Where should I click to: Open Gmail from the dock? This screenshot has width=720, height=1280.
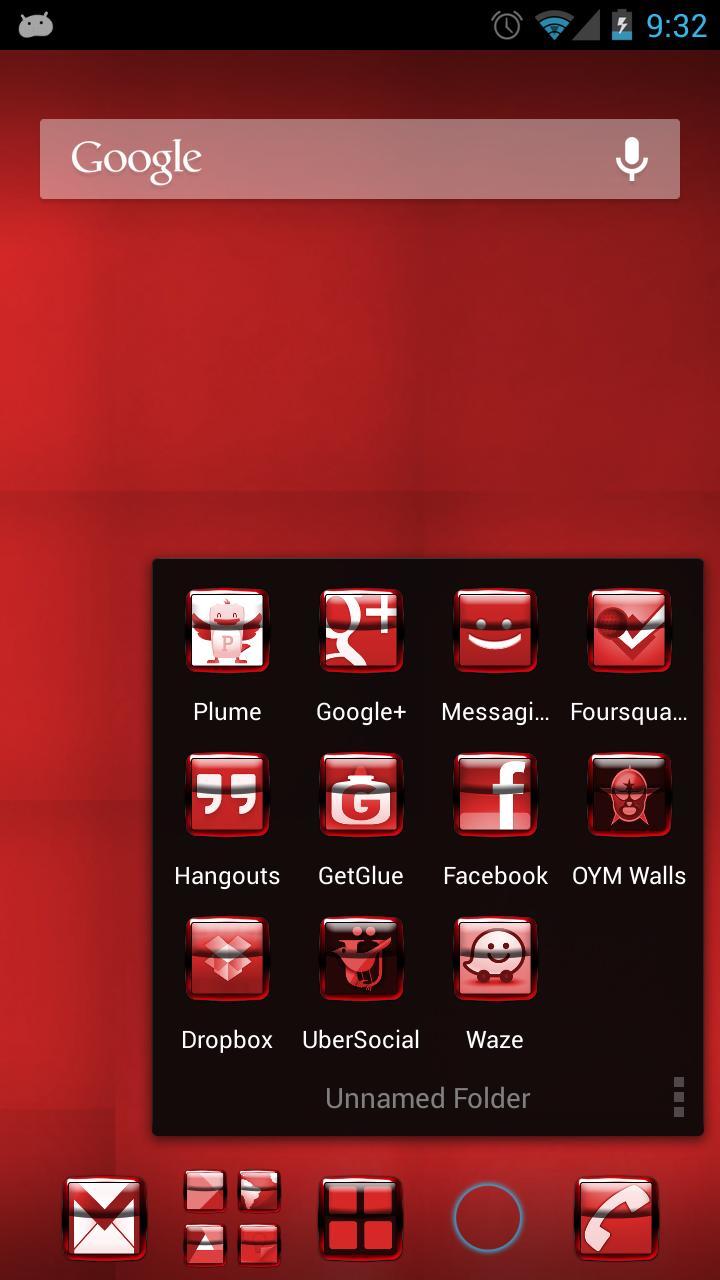[x=105, y=1218]
